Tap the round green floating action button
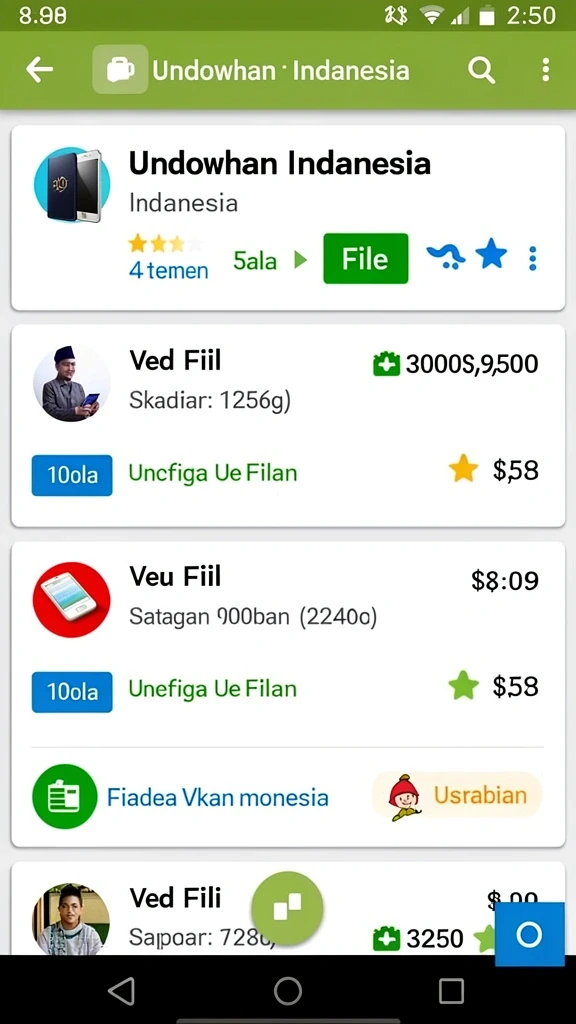Screen dimensions: 576x1024 point(287,908)
